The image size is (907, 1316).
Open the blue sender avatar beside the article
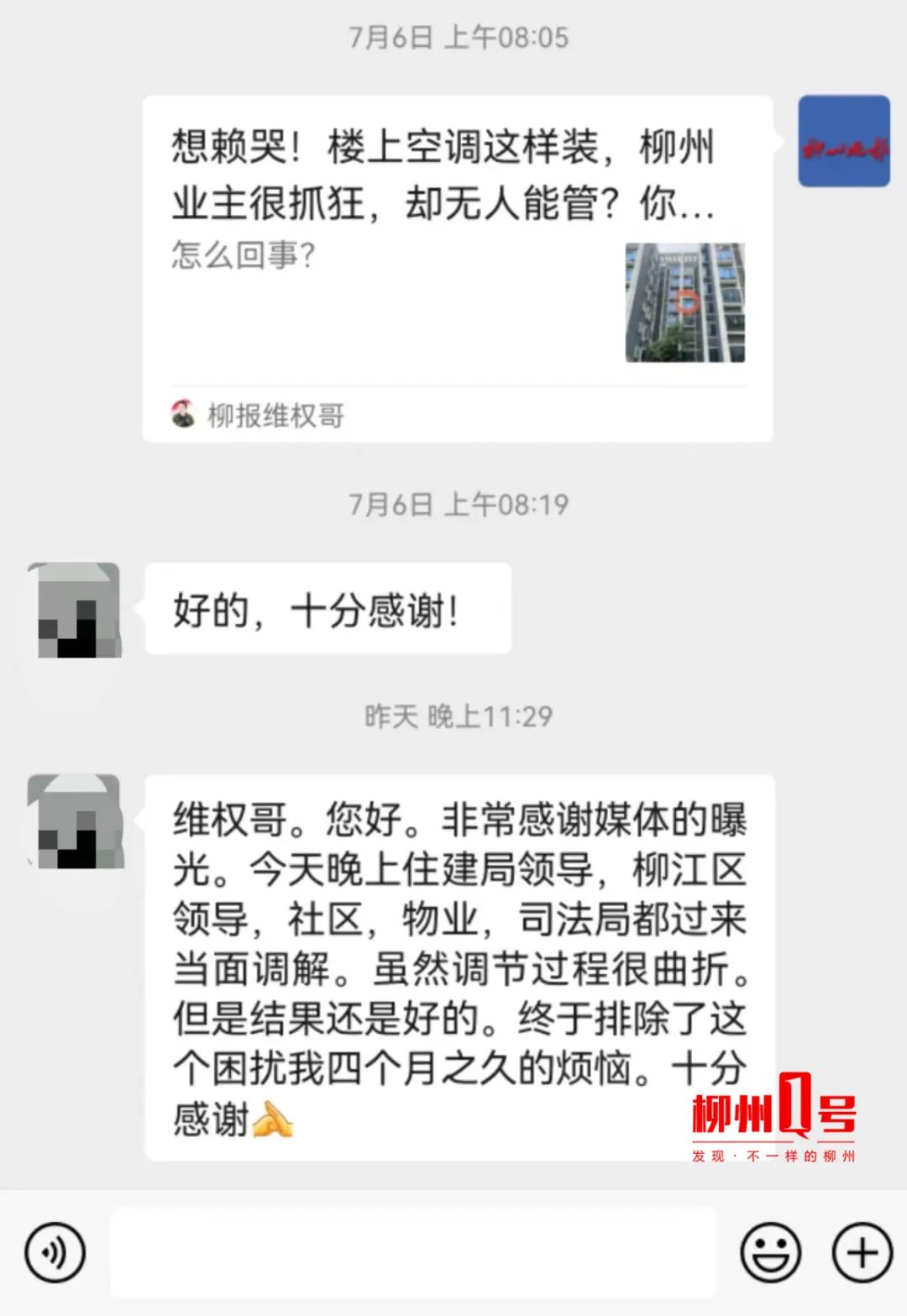pyautogui.click(x=843, y=141)
